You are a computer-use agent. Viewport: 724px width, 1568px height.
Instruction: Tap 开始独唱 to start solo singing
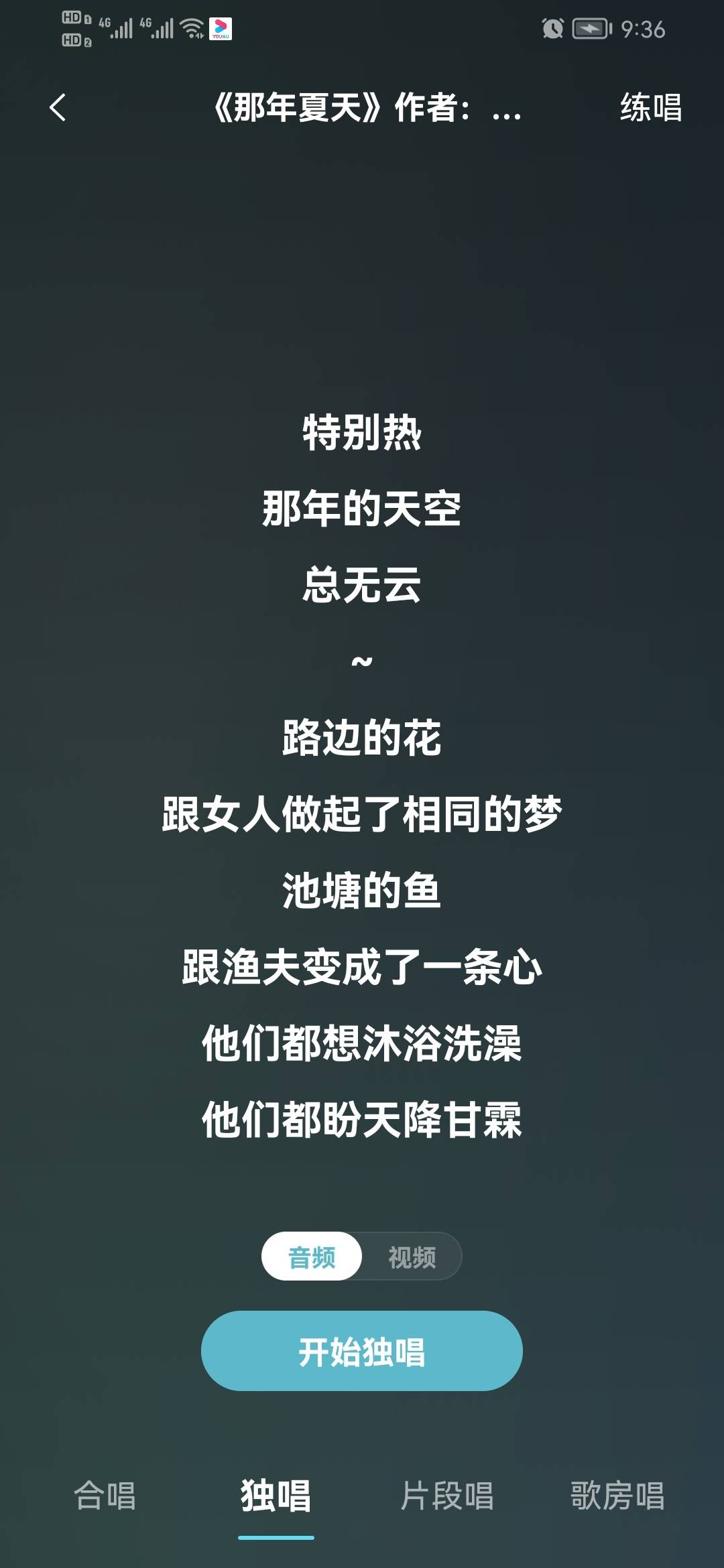362,1351
